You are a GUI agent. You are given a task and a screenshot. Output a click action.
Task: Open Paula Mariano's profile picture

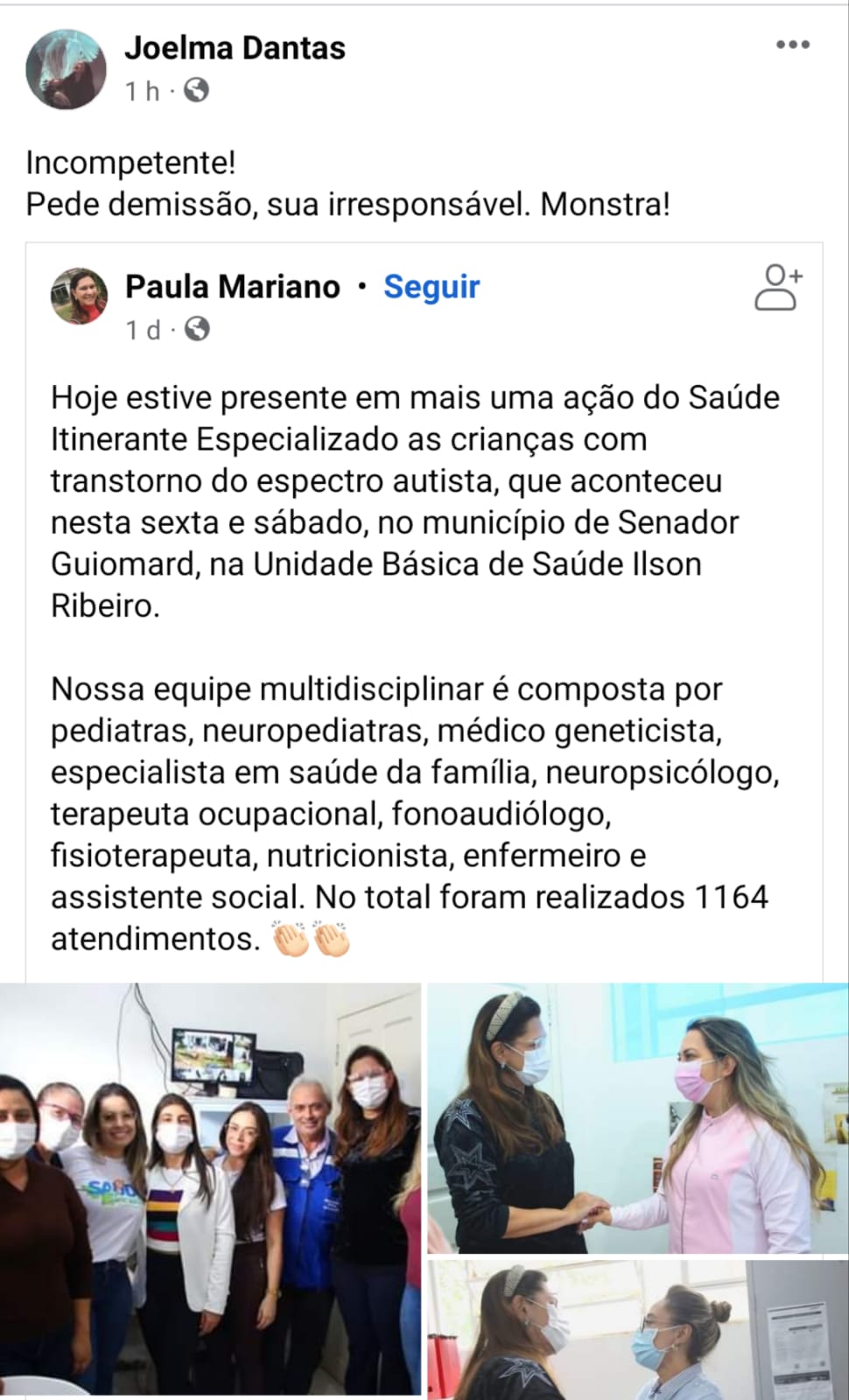pos(80,296)
